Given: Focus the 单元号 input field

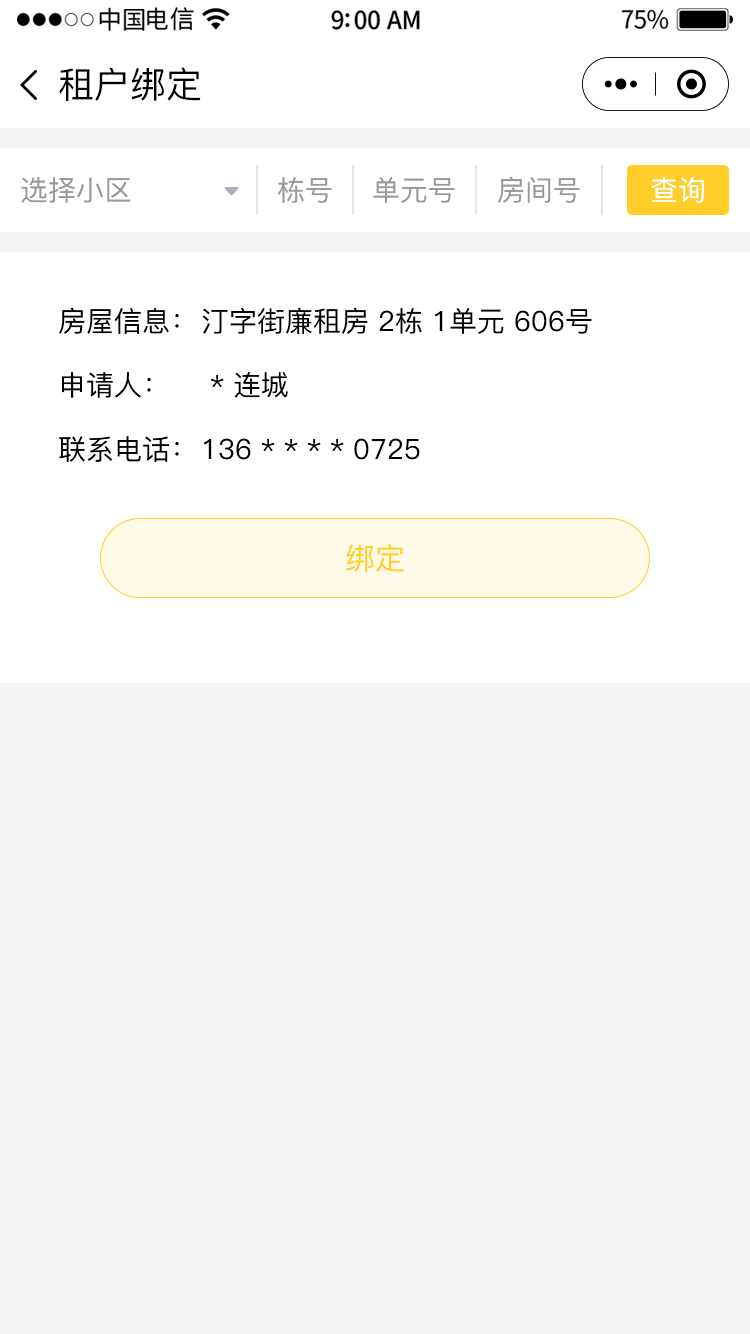Looking at the screenshot, I should click(414, 190).
